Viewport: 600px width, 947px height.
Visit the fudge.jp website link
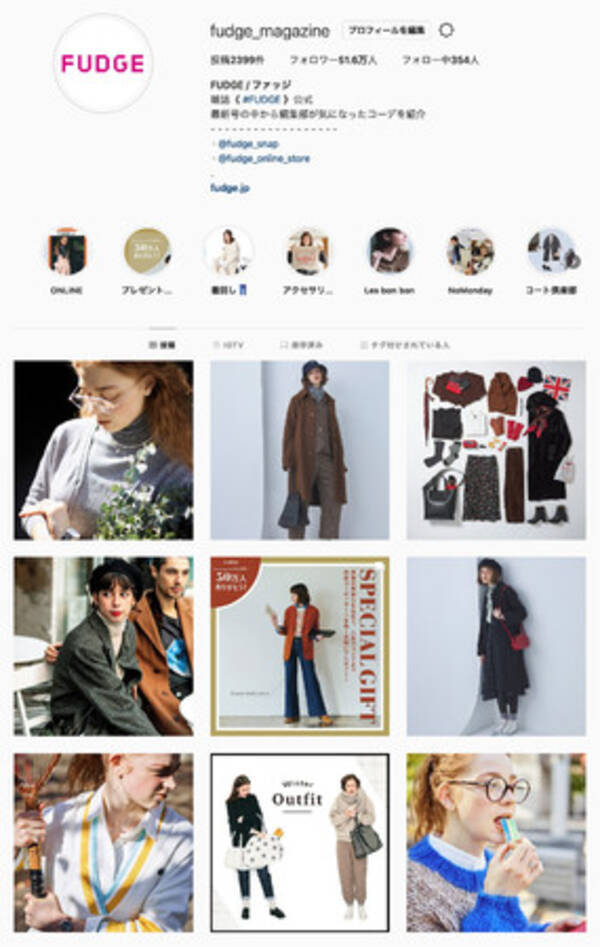pyautogui.click(x=230, y=188)
